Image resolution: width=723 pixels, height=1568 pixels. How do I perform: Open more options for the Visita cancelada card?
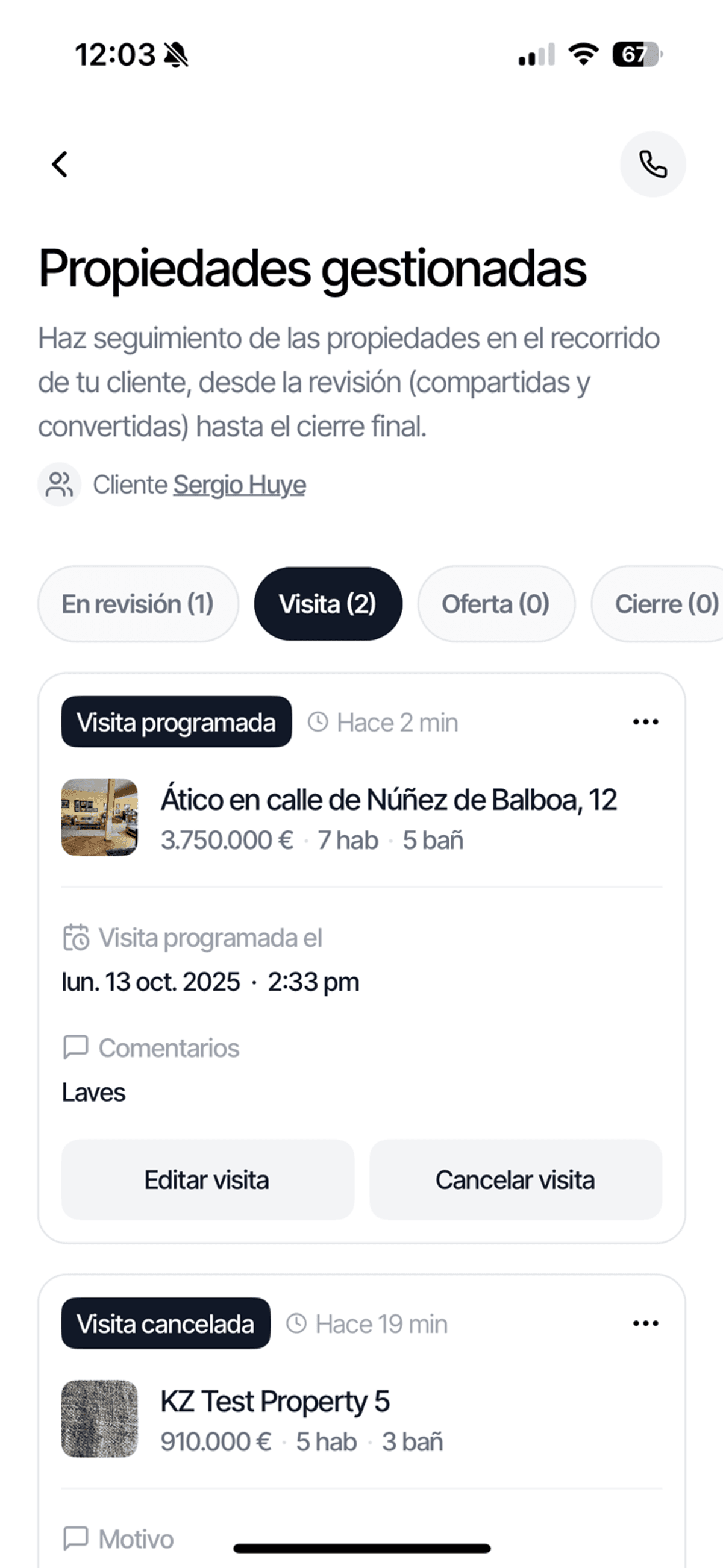pos(645,1323)
